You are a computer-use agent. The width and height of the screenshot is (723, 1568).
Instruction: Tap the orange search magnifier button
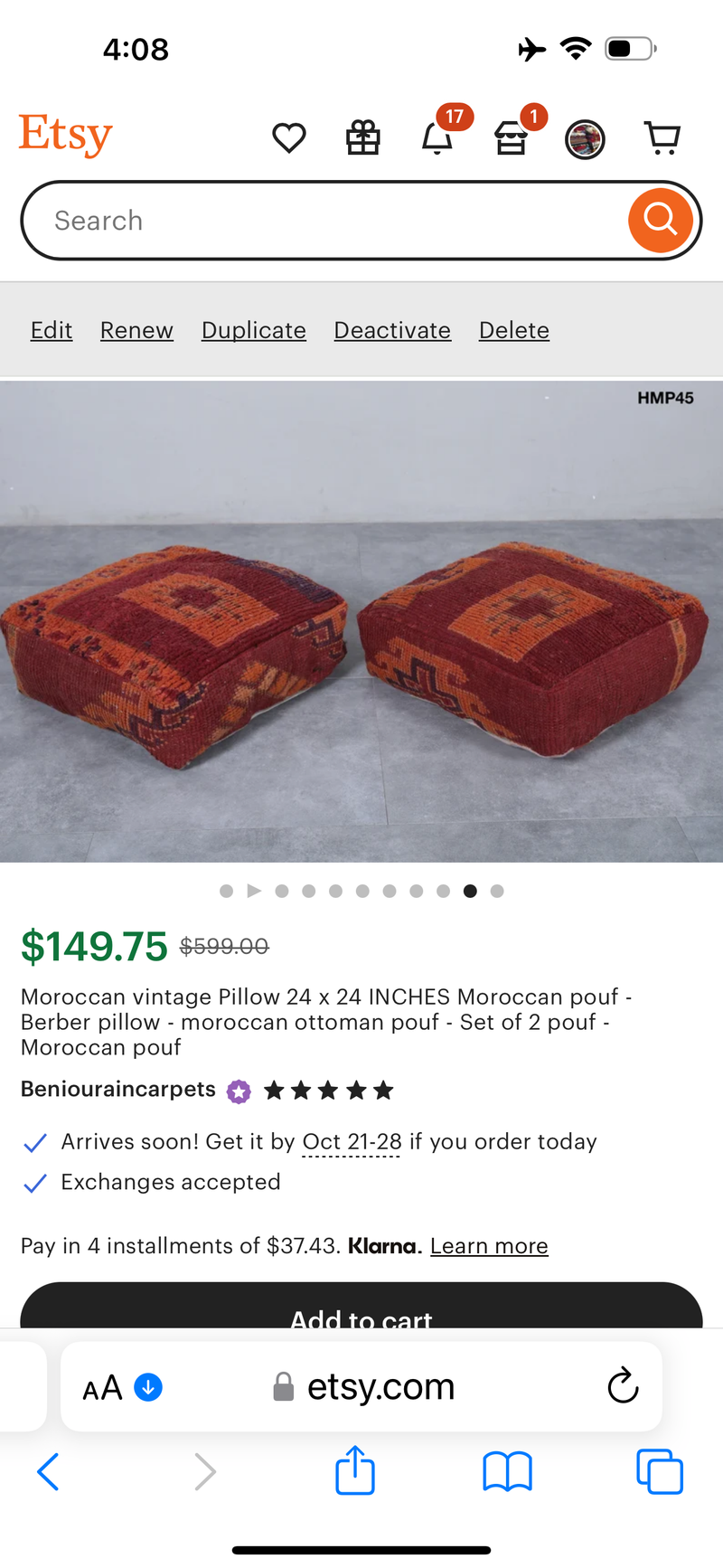[x=660, y=221]
